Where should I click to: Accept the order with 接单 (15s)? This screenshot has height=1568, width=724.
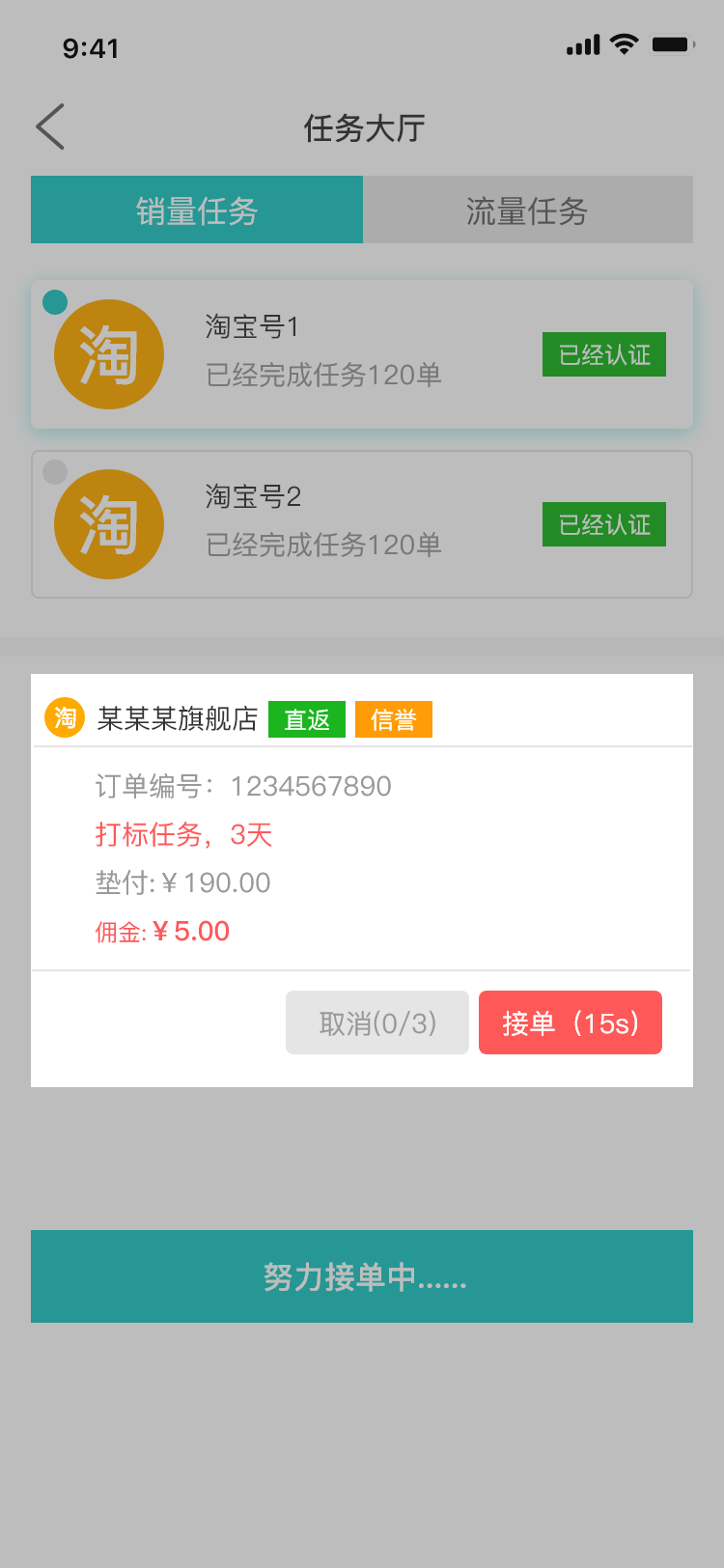571,1022
